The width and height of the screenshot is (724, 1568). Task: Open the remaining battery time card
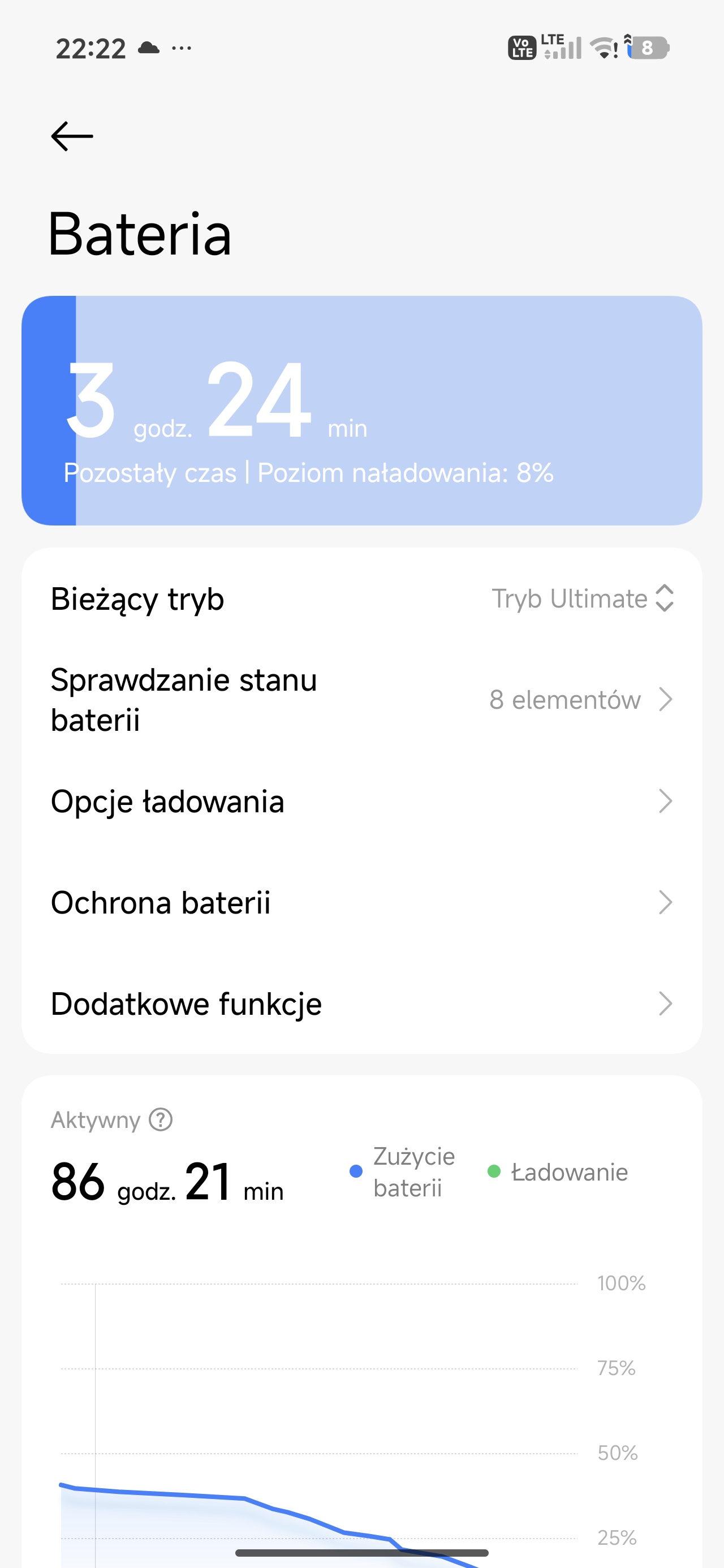(361, 411)
